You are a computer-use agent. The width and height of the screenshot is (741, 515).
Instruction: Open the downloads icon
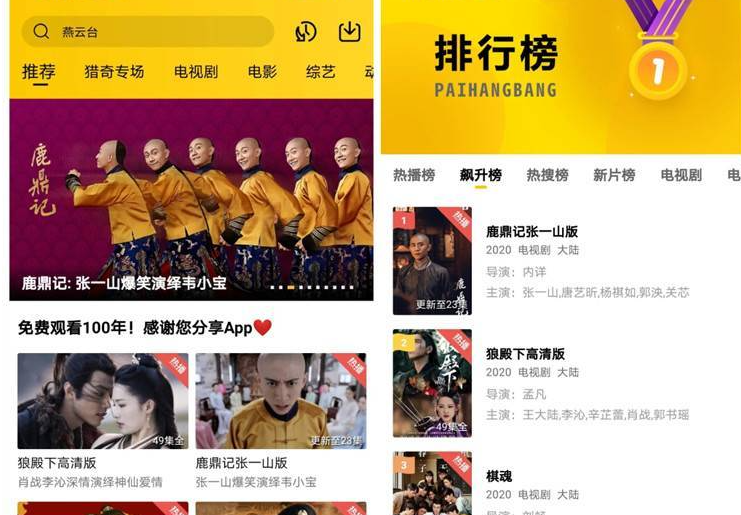349,32
